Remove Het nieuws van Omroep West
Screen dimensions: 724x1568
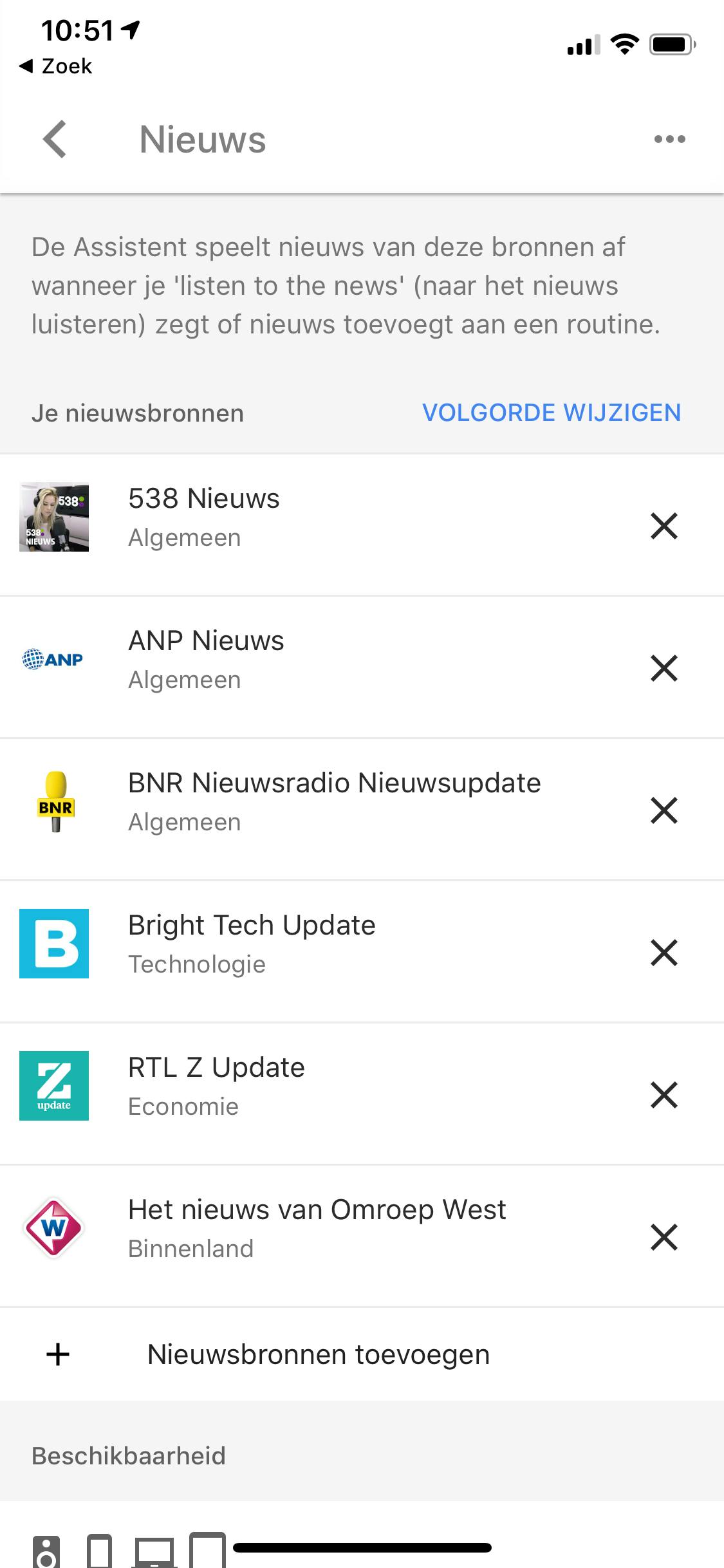(664, 1237)
